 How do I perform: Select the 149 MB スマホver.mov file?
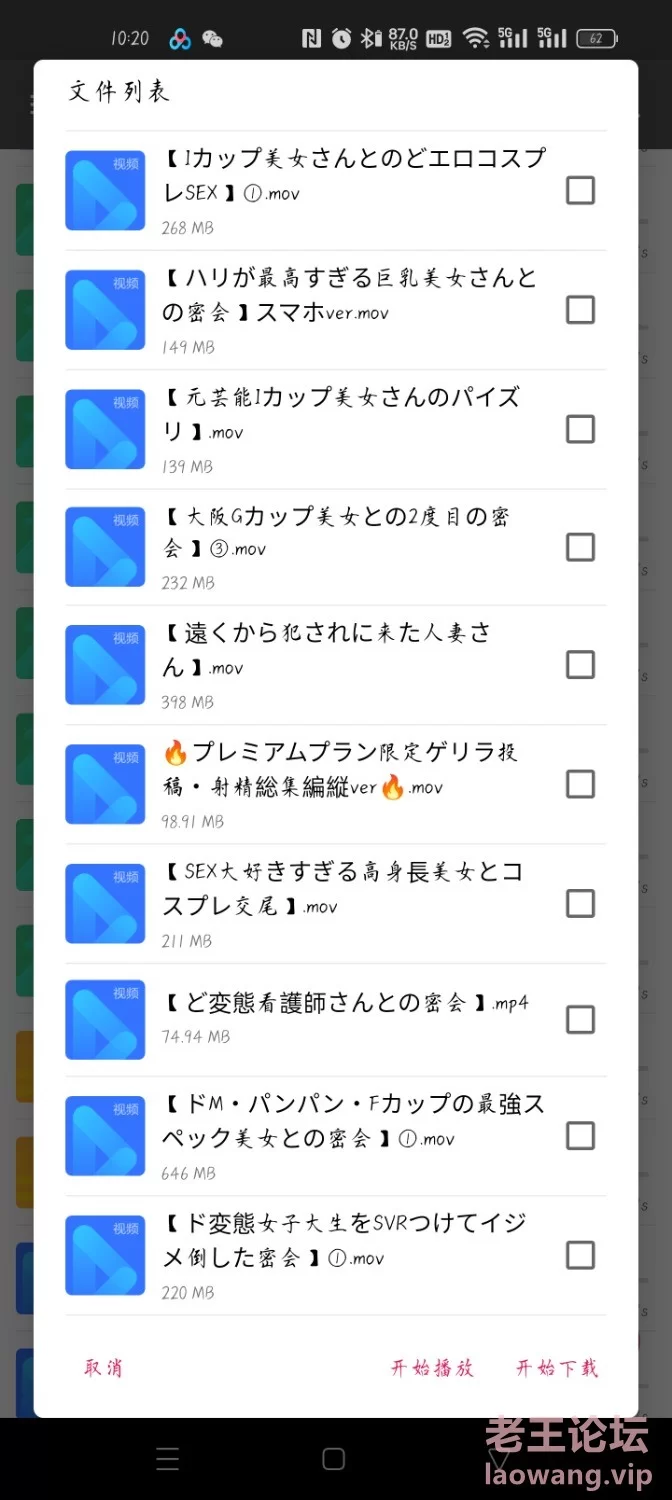(x=580, y=309)
